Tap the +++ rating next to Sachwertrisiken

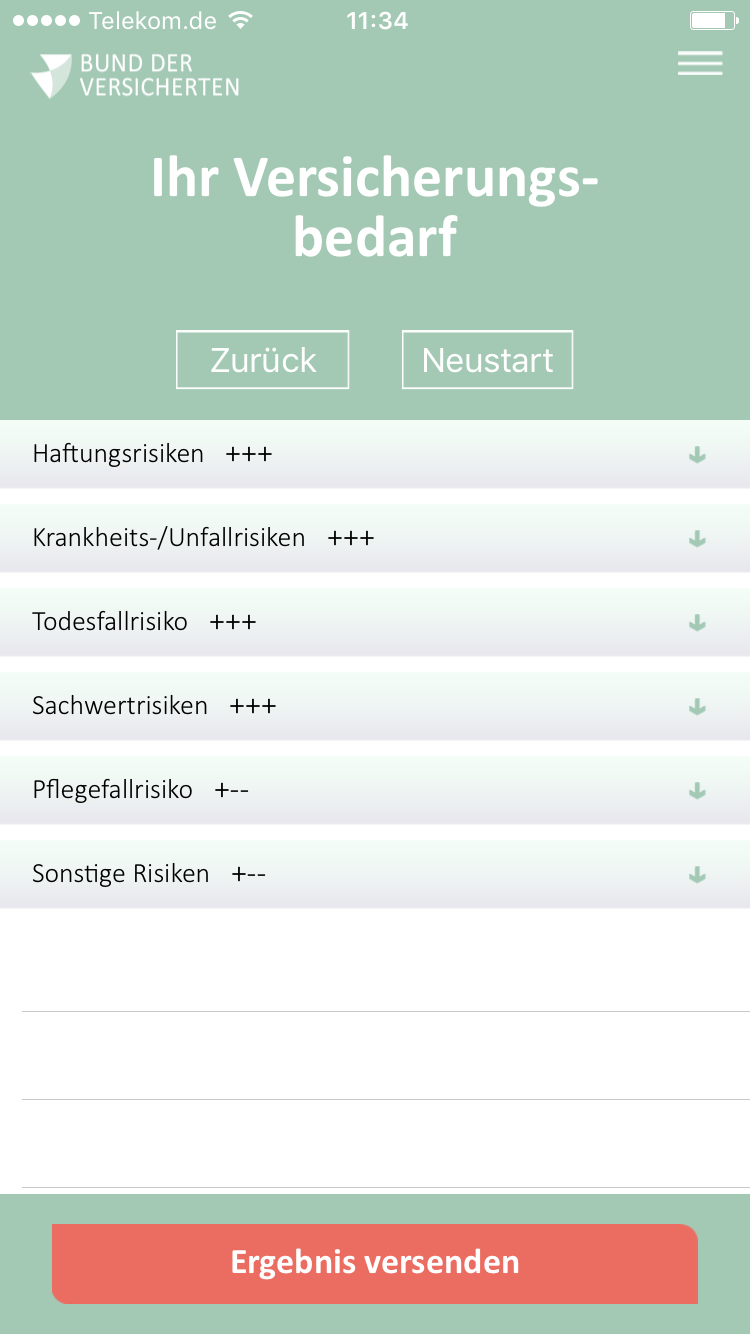tap(253, 705)
